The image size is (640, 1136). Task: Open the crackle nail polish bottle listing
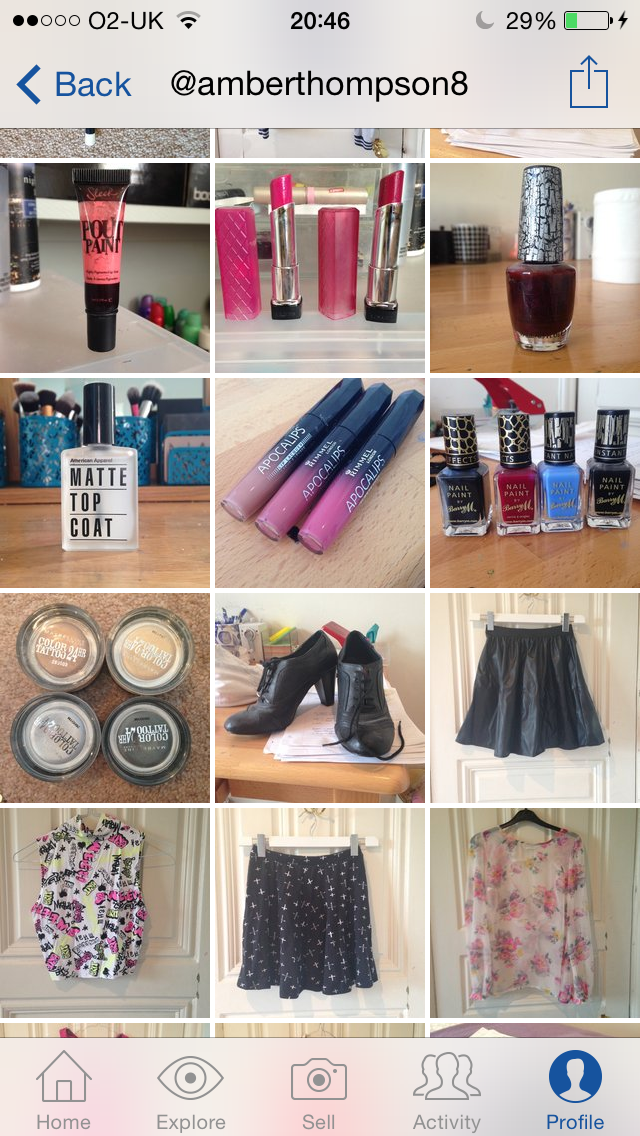[535, 267]
